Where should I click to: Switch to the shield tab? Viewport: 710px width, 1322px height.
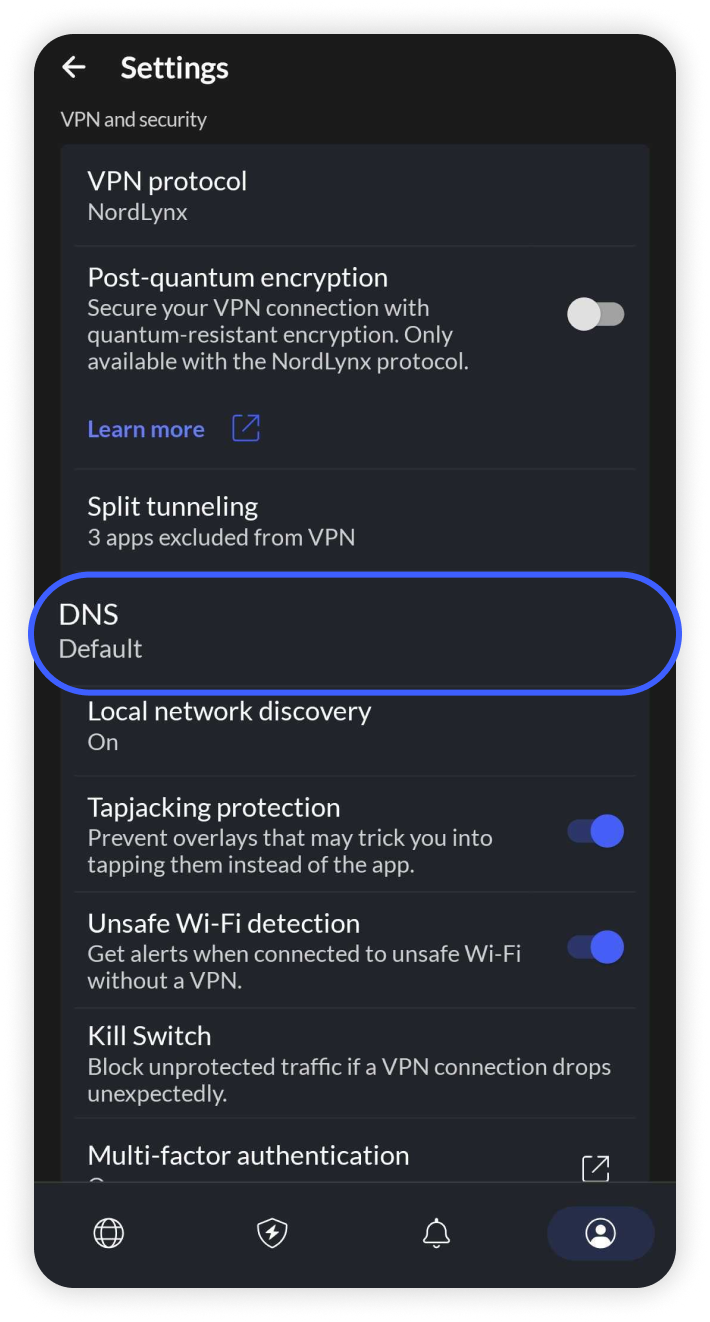[272, 1233]
